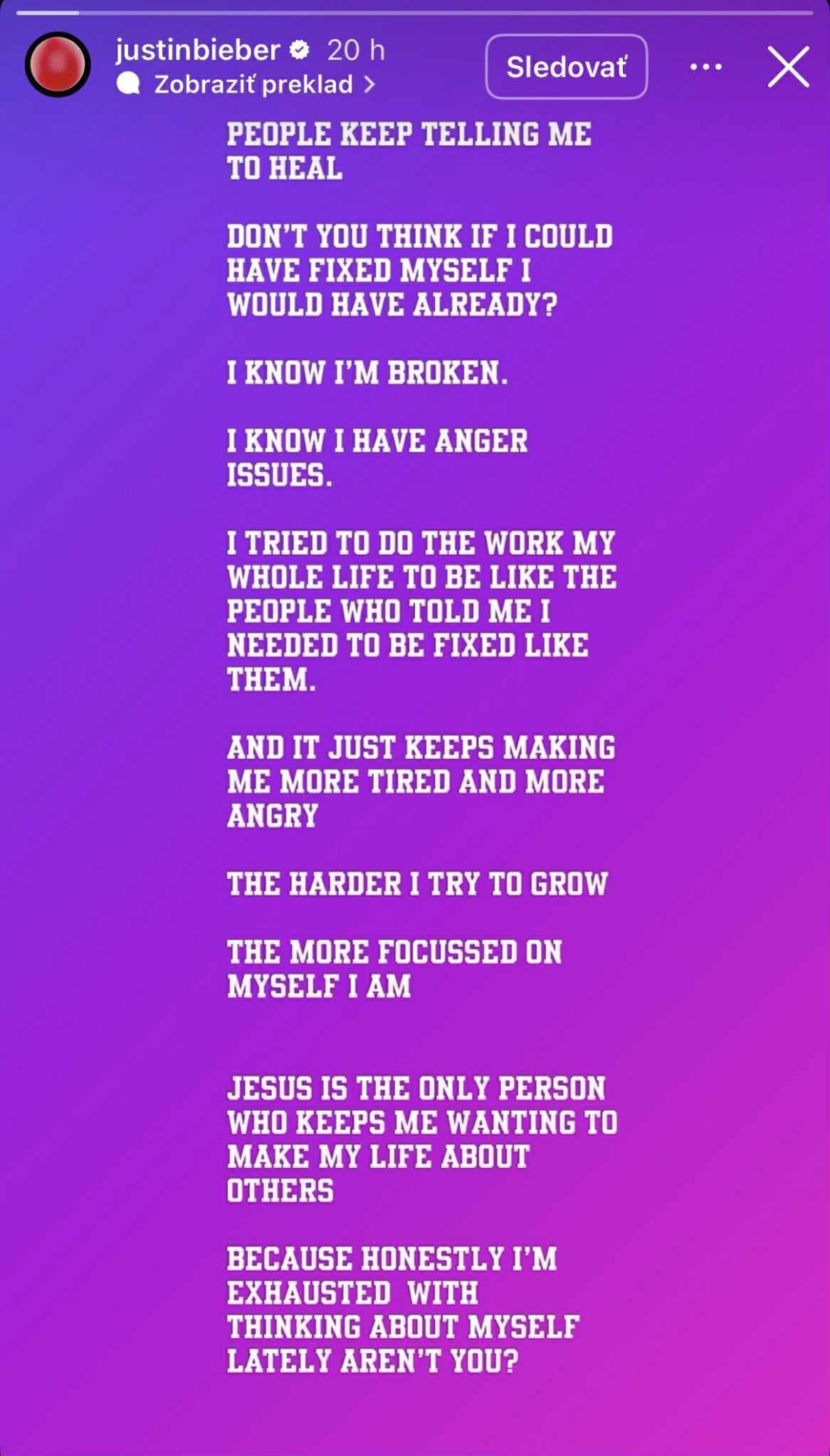Close the story viewer
830x1456 pixels.
788,67
